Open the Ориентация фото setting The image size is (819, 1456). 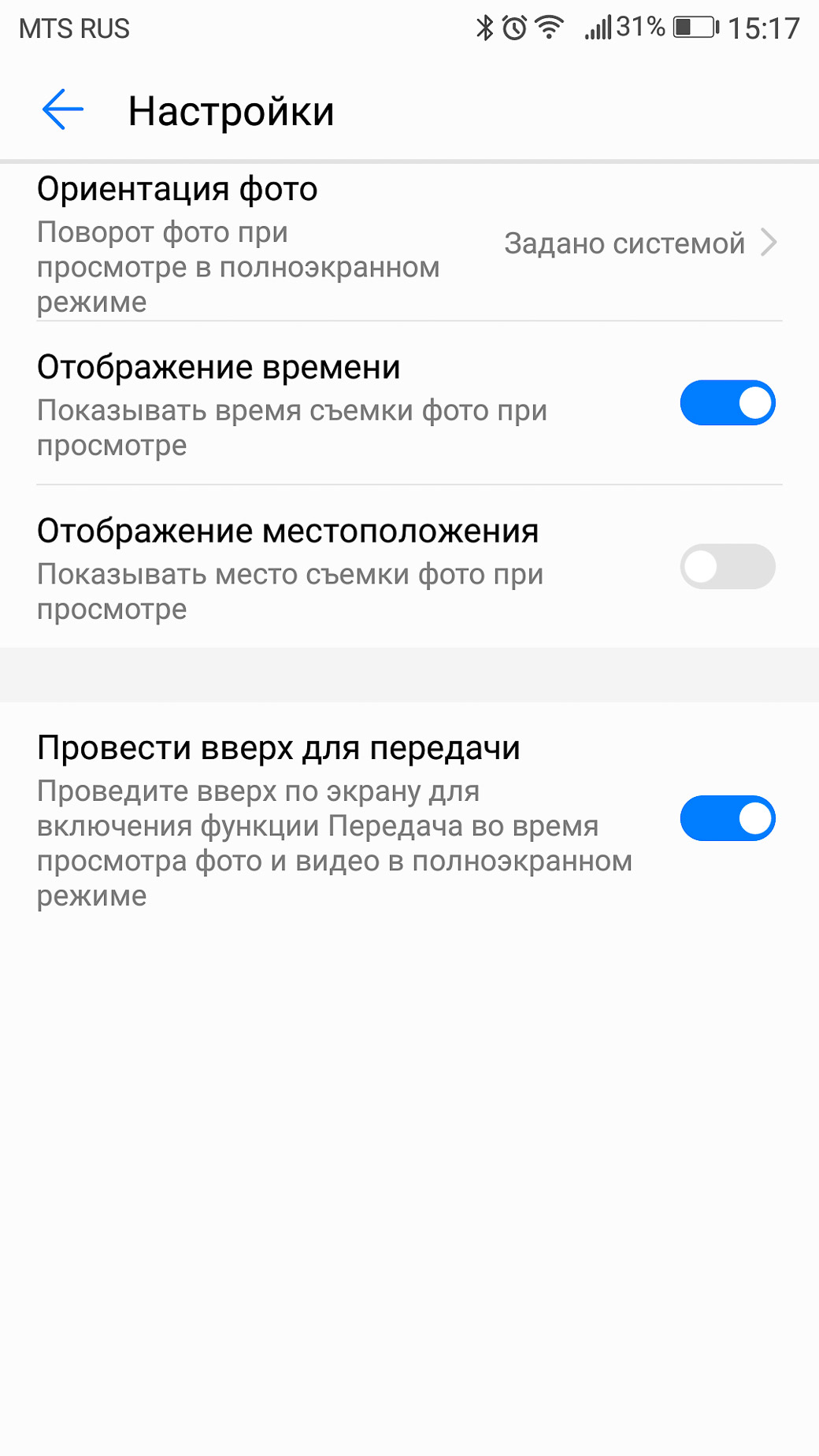[x=409, y=243]
